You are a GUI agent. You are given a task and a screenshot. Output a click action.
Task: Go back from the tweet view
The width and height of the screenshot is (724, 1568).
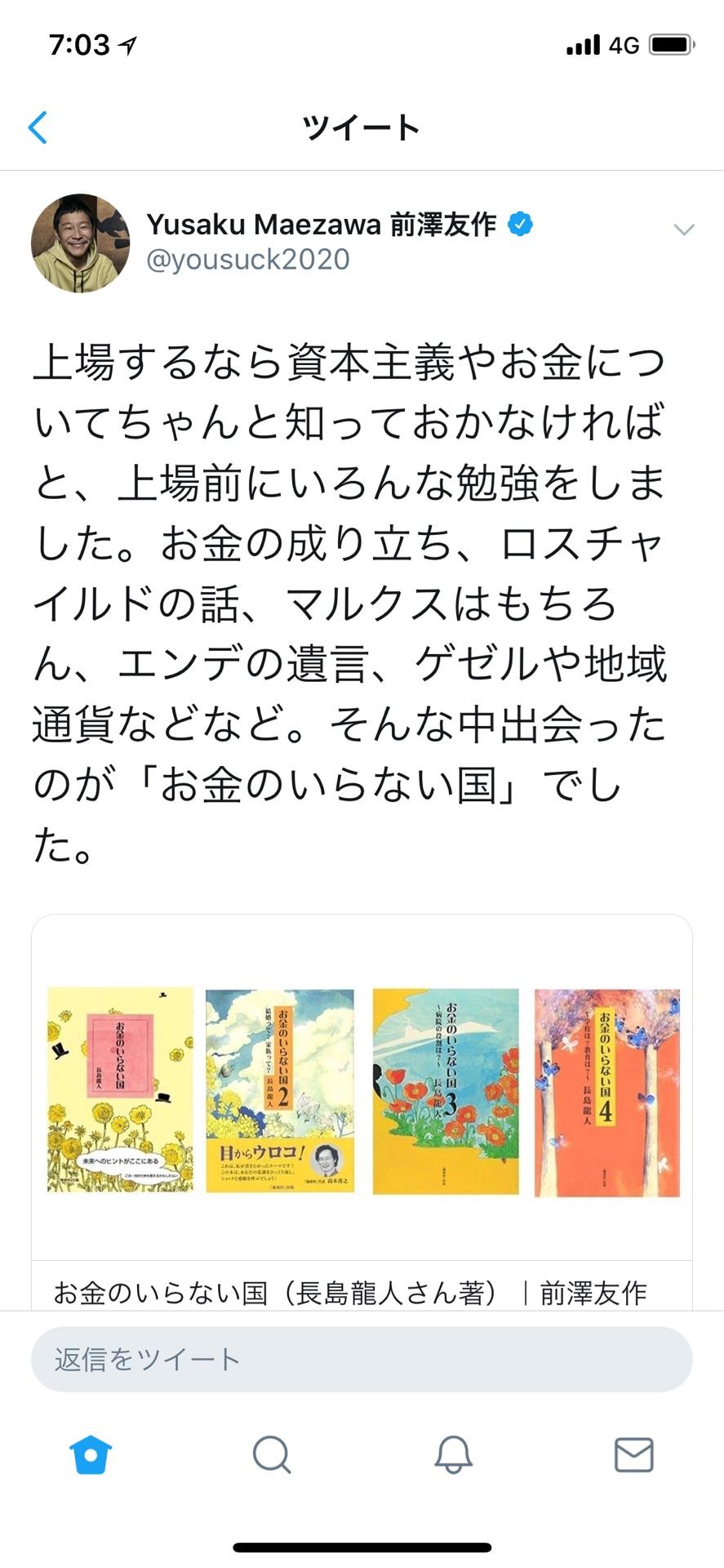38,127
